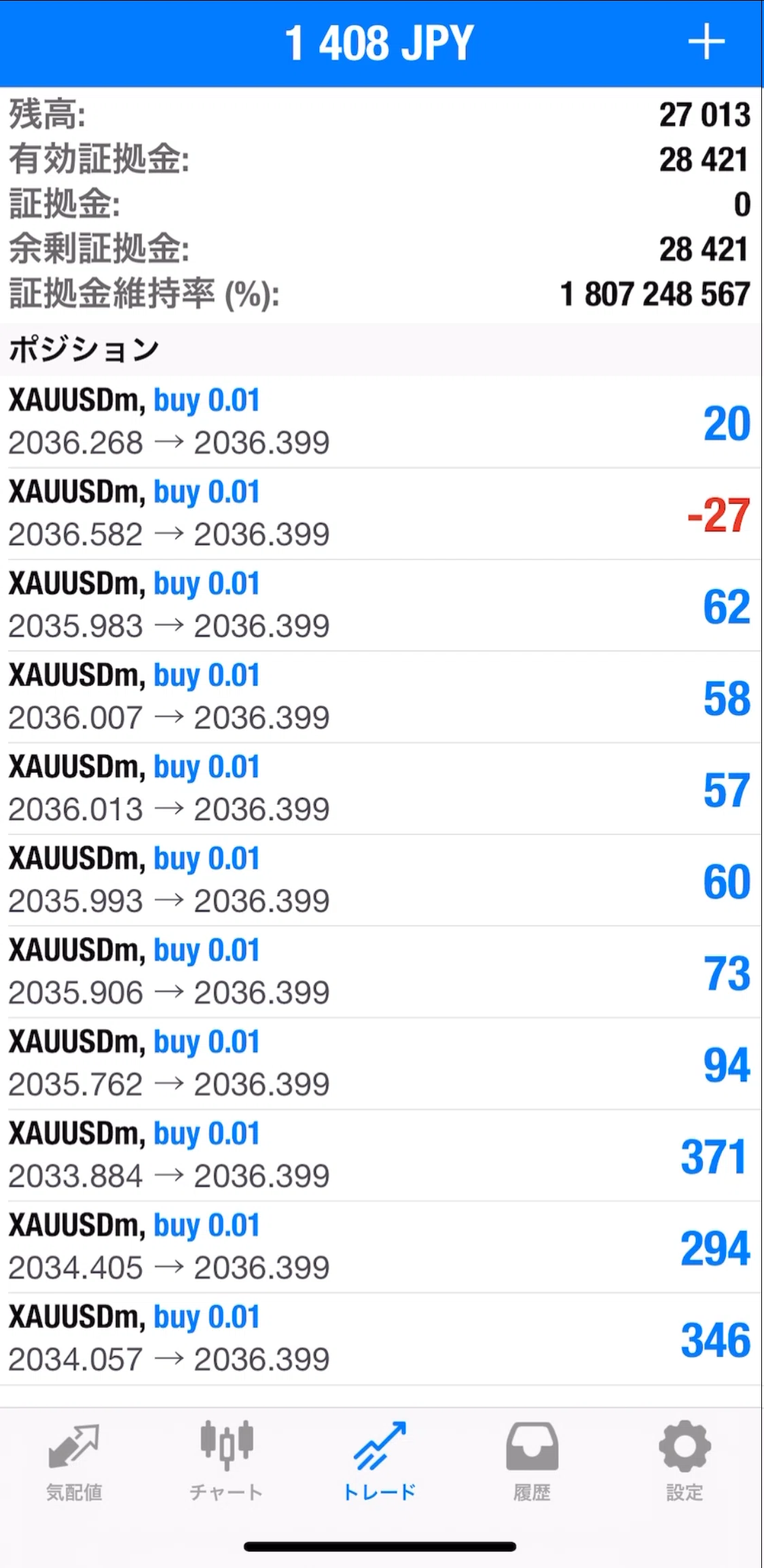Open the position bought at 2035.906
Image resolution: width=764 pixels, height=1568 pixels.
(x=382, y=972)
